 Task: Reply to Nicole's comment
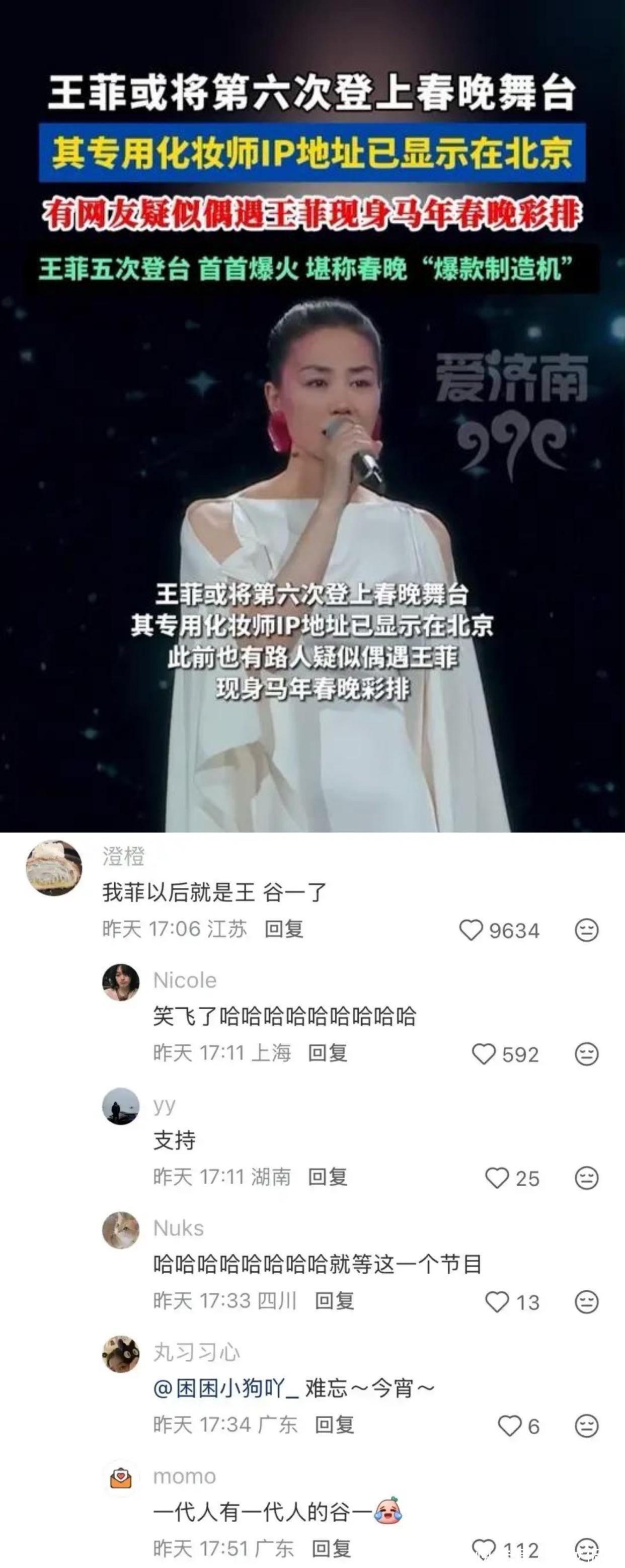[x=328, y=1053]
